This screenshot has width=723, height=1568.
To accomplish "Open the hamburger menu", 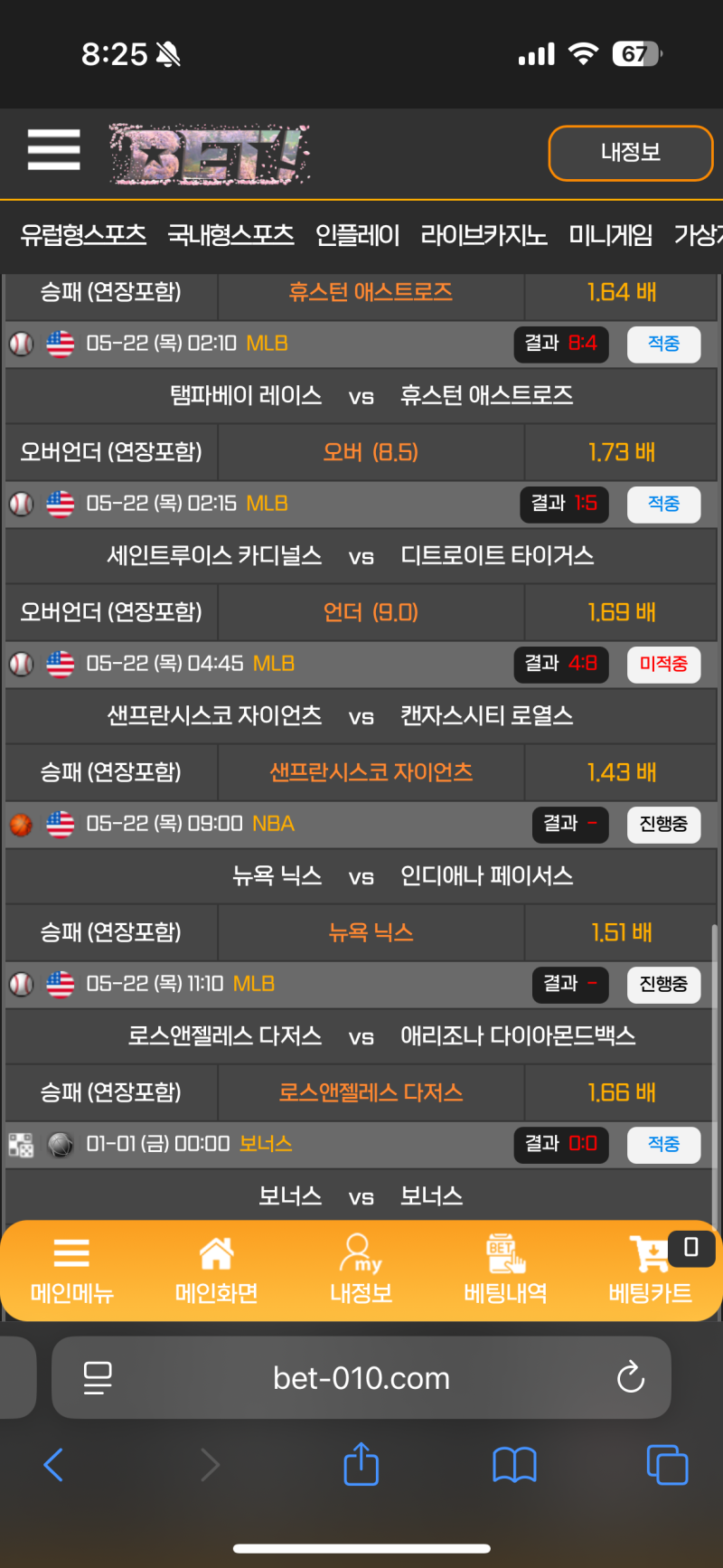I will 54,149.
